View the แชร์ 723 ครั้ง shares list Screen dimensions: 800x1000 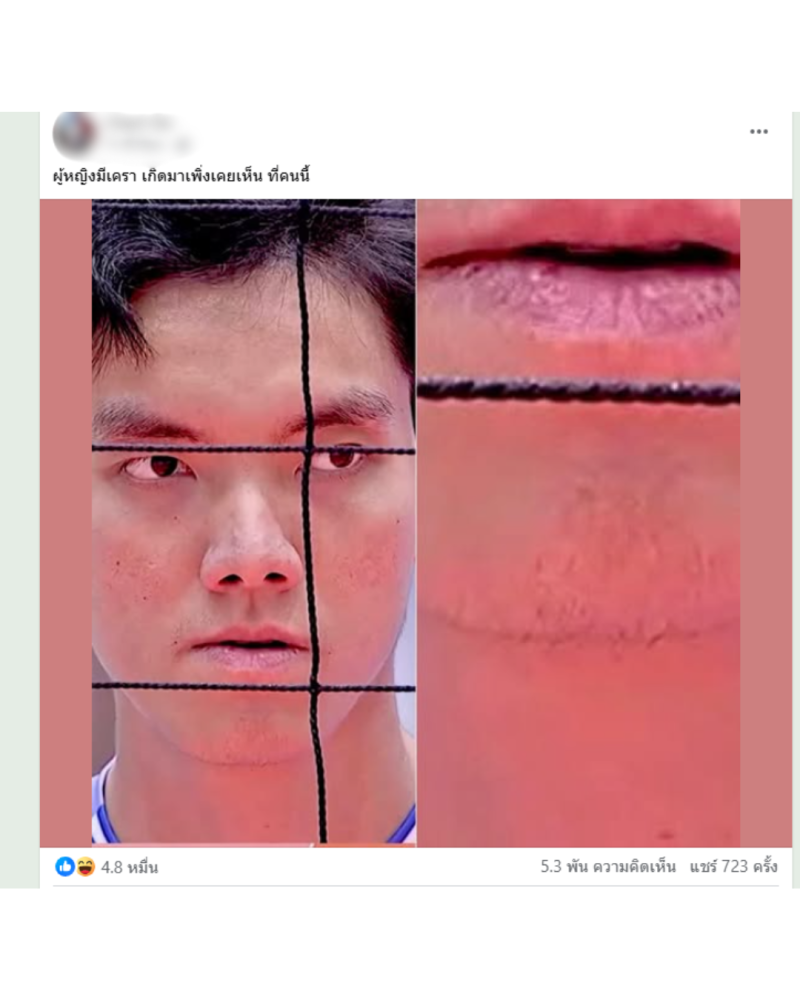pyautogui.click(x=733, y=867)
